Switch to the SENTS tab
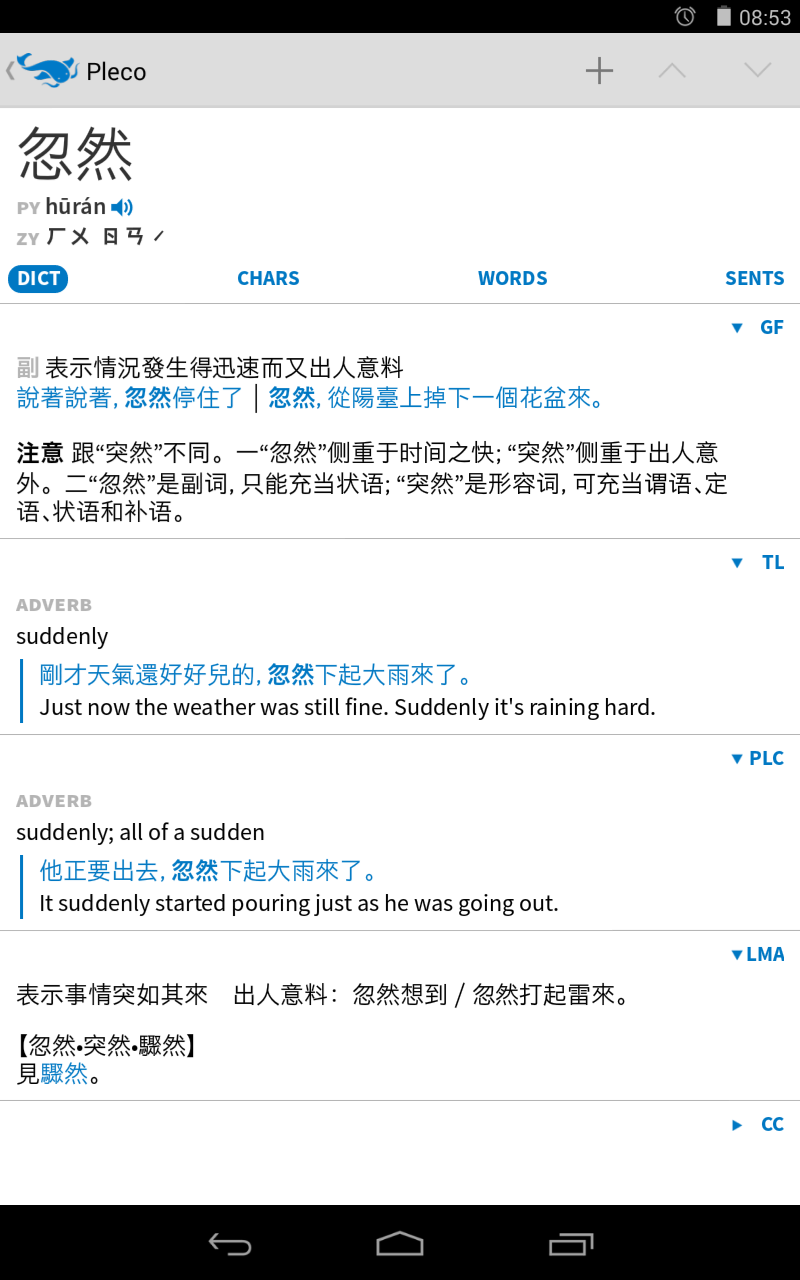This screenshot has height=1280, width=800. pyautogui.click(x=754, y=279)
